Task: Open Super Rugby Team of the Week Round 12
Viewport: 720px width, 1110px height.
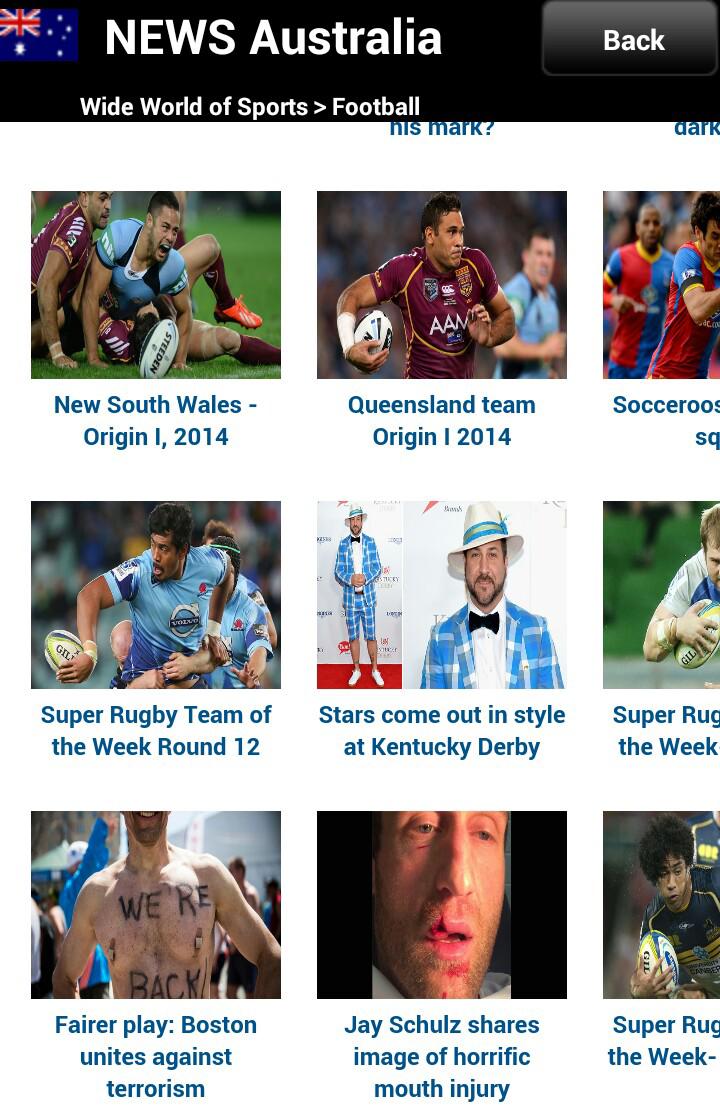Action: (156, 595)
